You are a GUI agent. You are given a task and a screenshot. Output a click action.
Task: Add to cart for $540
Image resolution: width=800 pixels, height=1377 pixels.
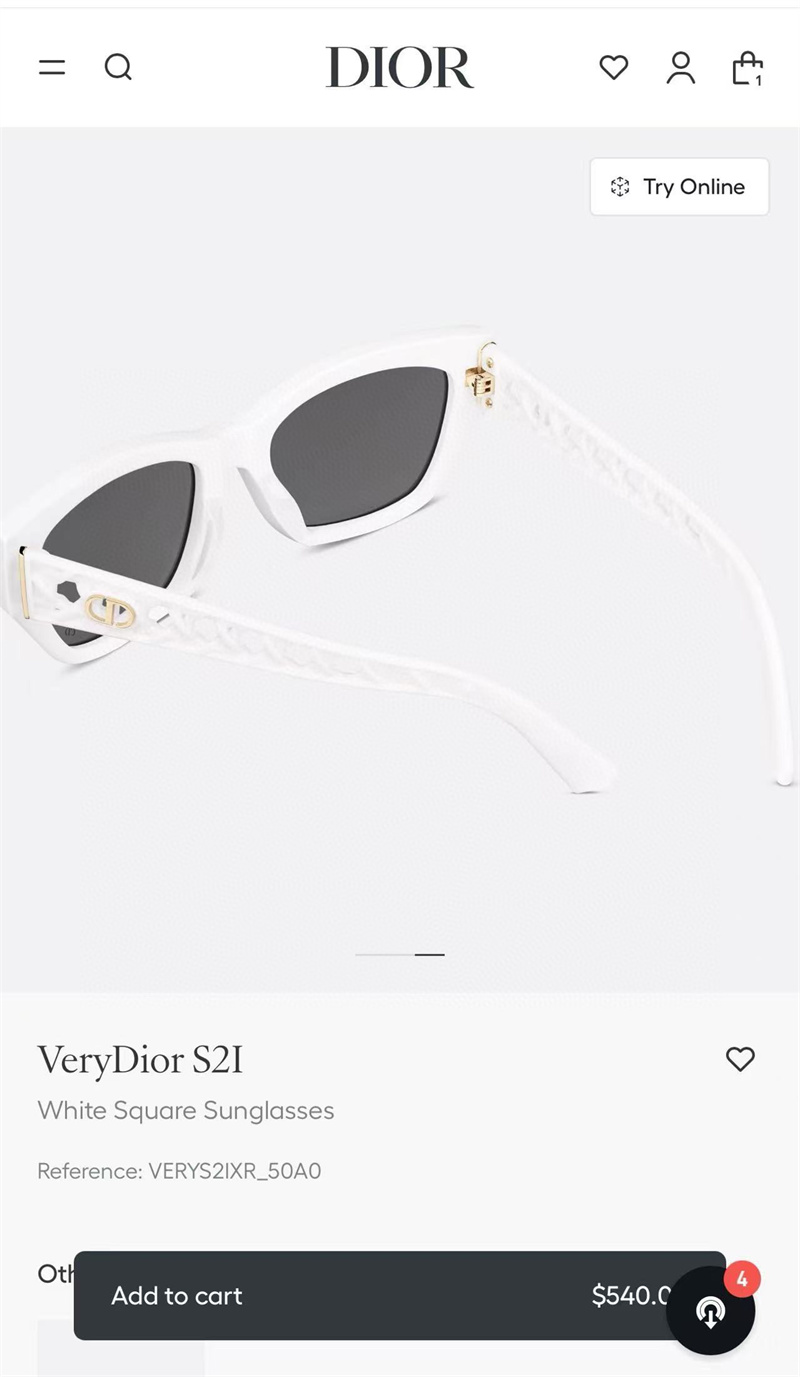[x=380, y=1296]
